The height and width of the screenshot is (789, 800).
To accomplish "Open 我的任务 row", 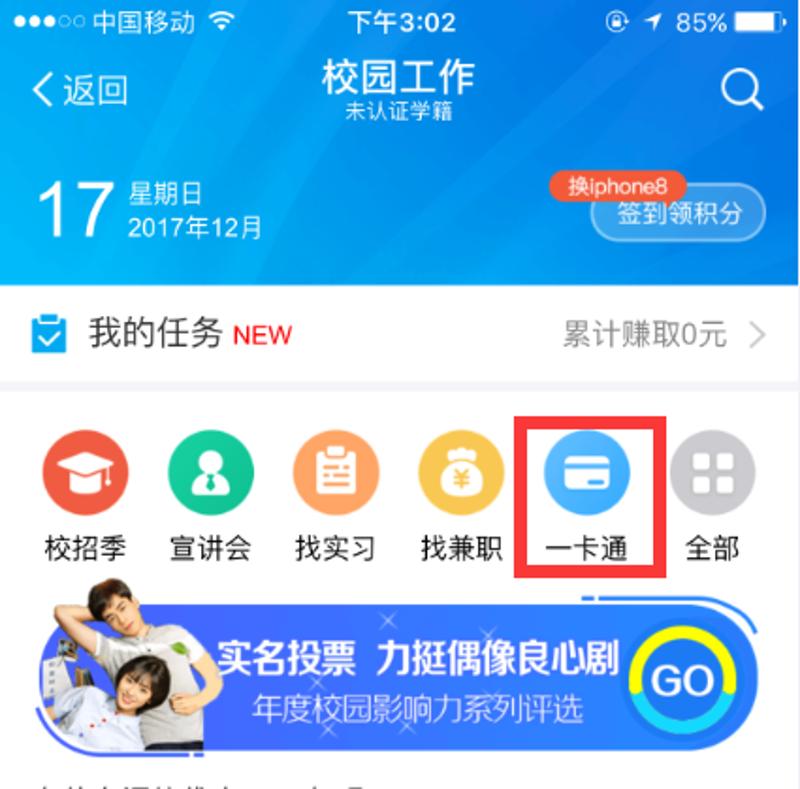I will tap(400, 334).
